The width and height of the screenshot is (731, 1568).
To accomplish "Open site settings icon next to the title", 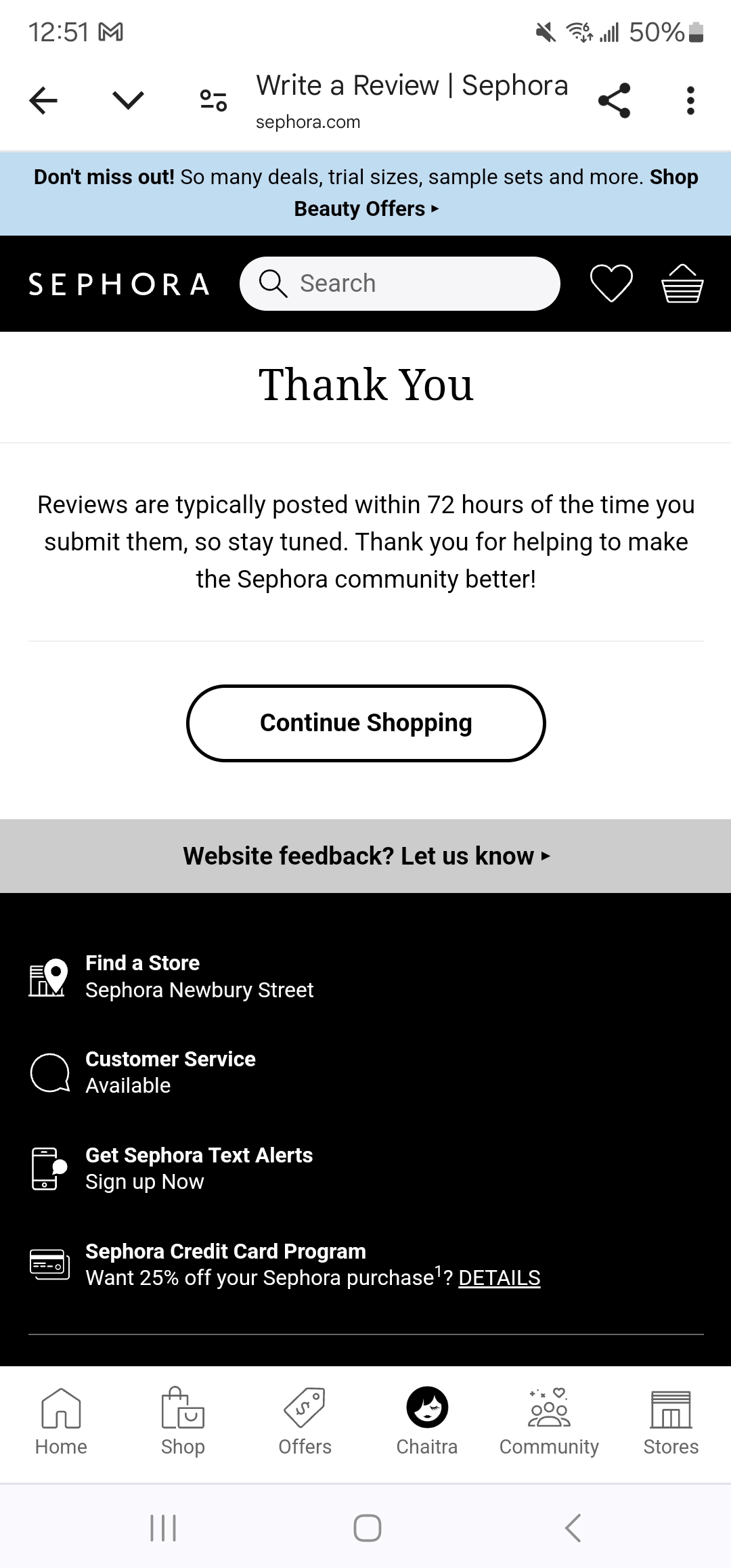I will click(x=213, y=101).
